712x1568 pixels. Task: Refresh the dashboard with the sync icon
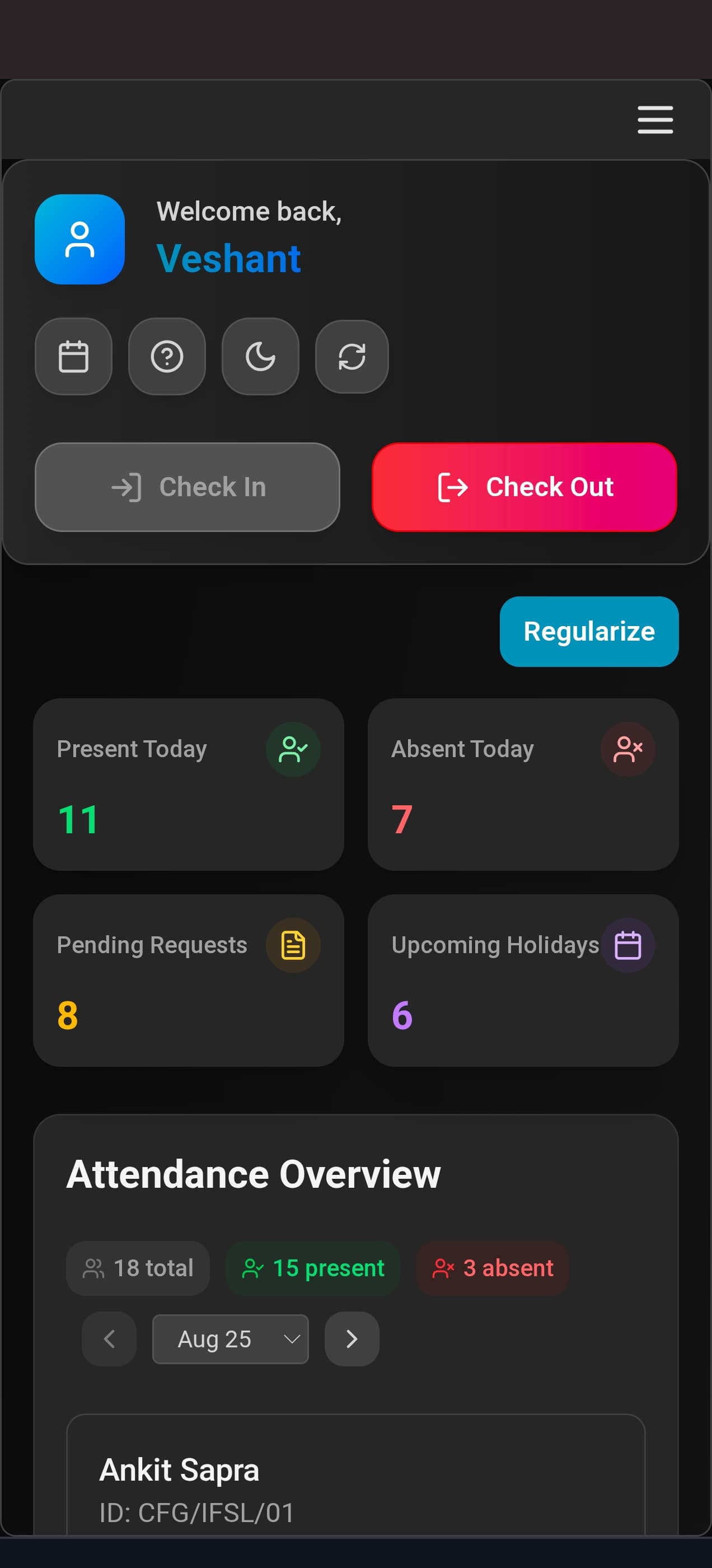352,357
